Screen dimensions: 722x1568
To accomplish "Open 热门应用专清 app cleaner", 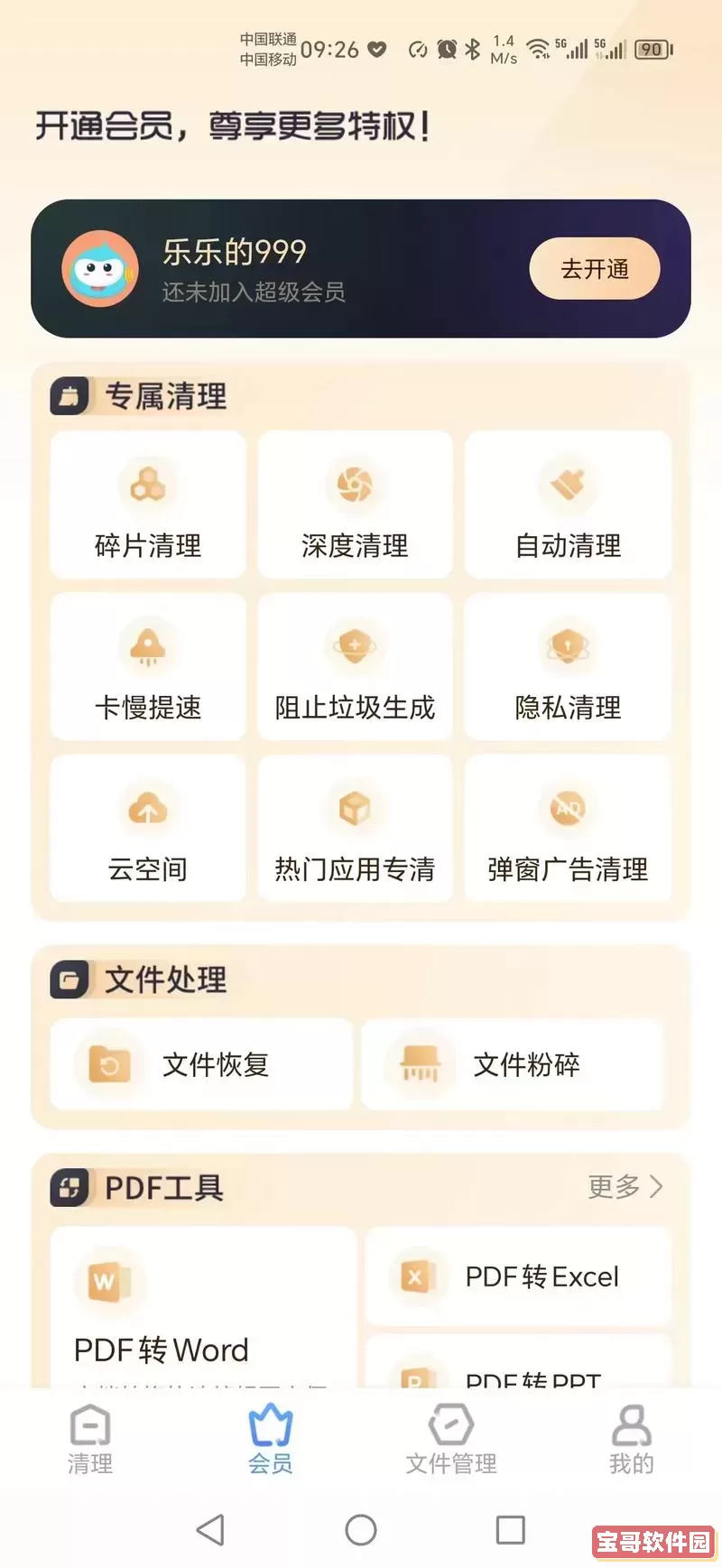I will coord(355,829).
